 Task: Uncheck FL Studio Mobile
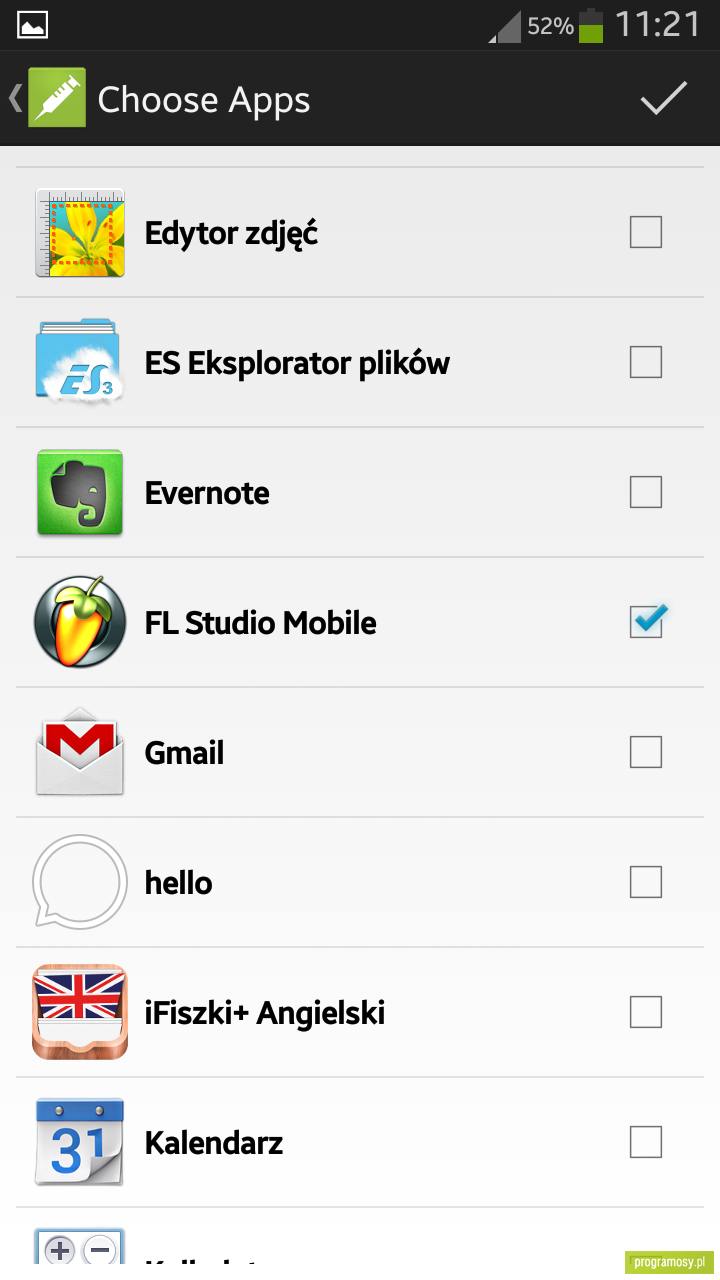[x=647, y=621]
